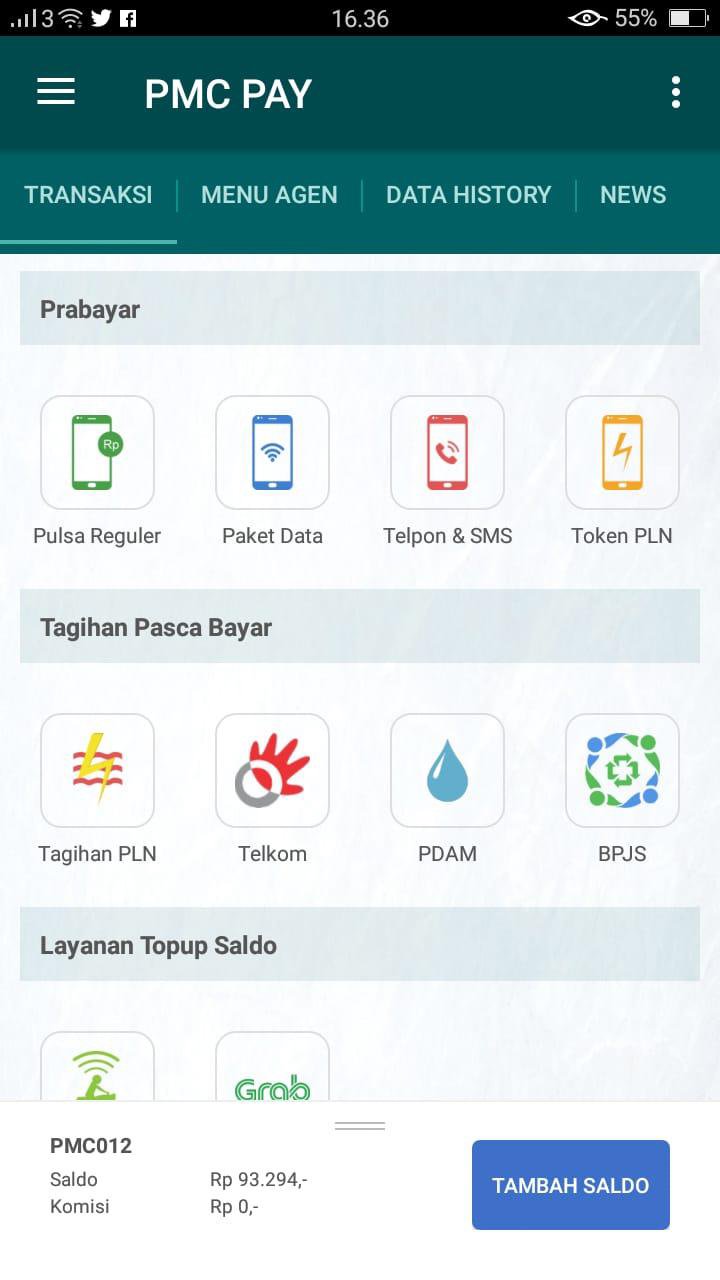Image resolution: width=720 pixels, height=1280 pixels.
Task: Tap the PMC012 account label
Action: 91,1146
